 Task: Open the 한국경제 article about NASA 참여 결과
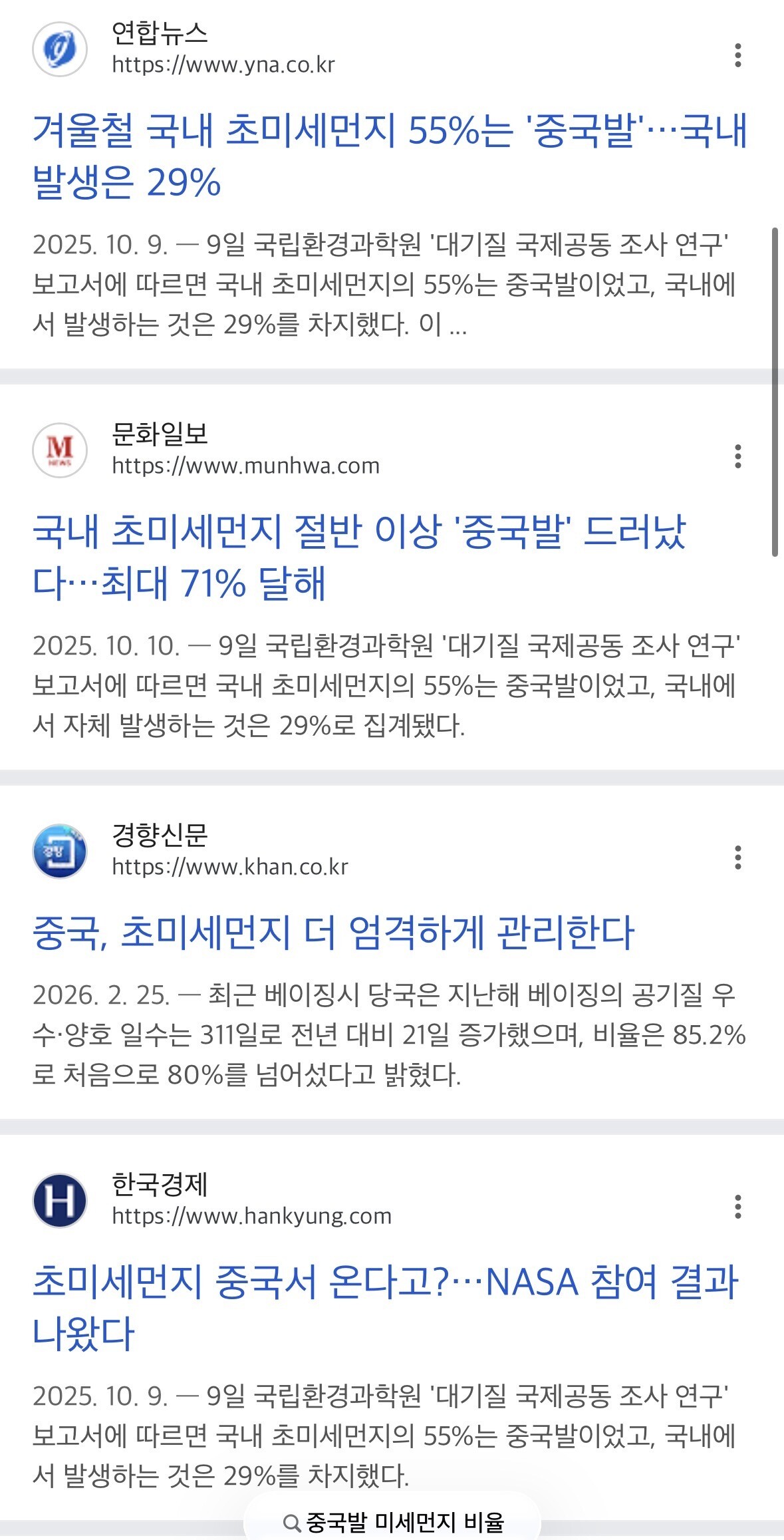tap(386, 1307)
